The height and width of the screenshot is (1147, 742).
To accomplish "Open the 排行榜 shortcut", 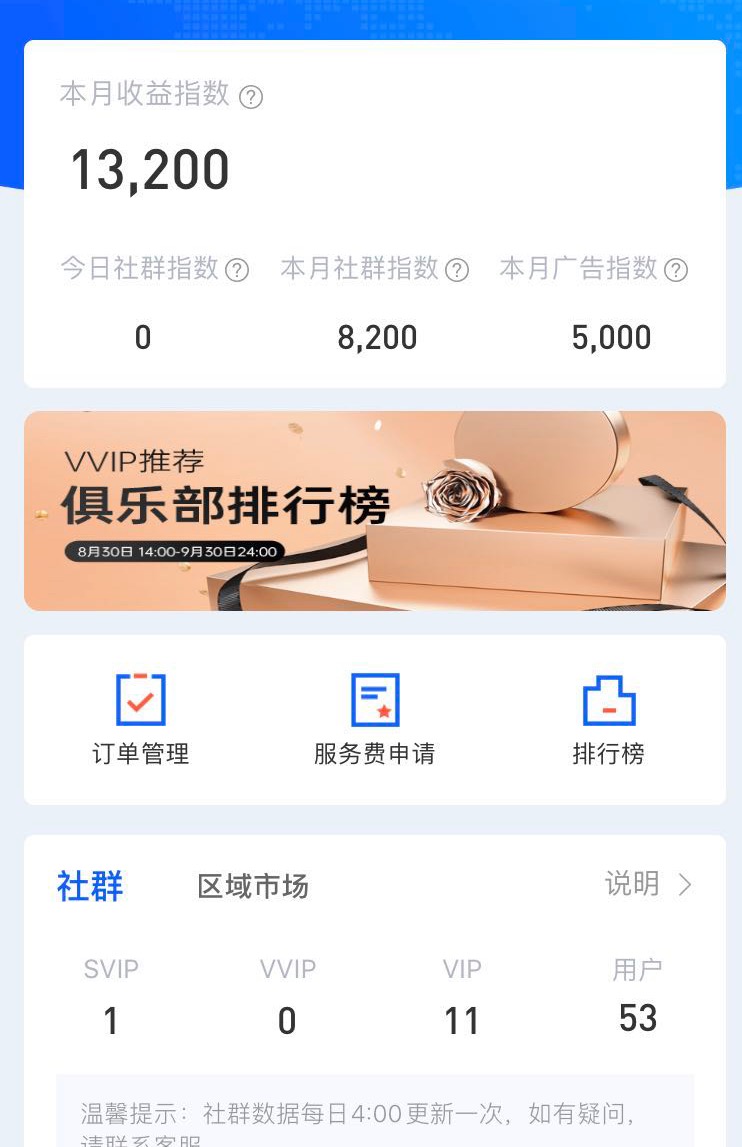I will pos(609,720).
